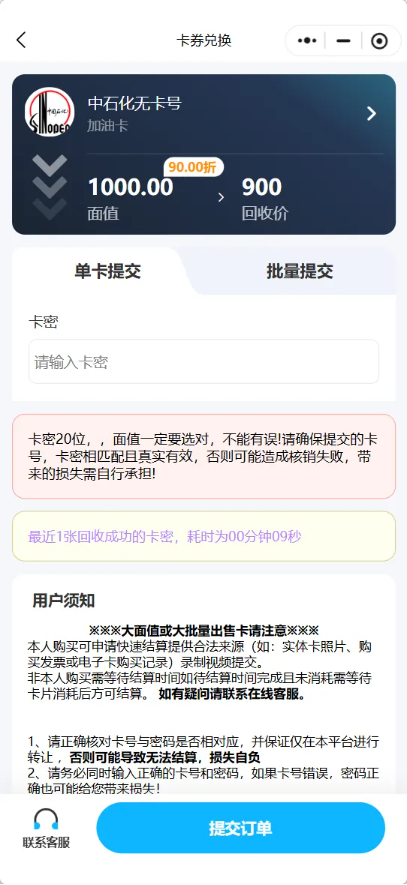
Task: Go back from the 卡券兑换 page
Action: (21, 41)
